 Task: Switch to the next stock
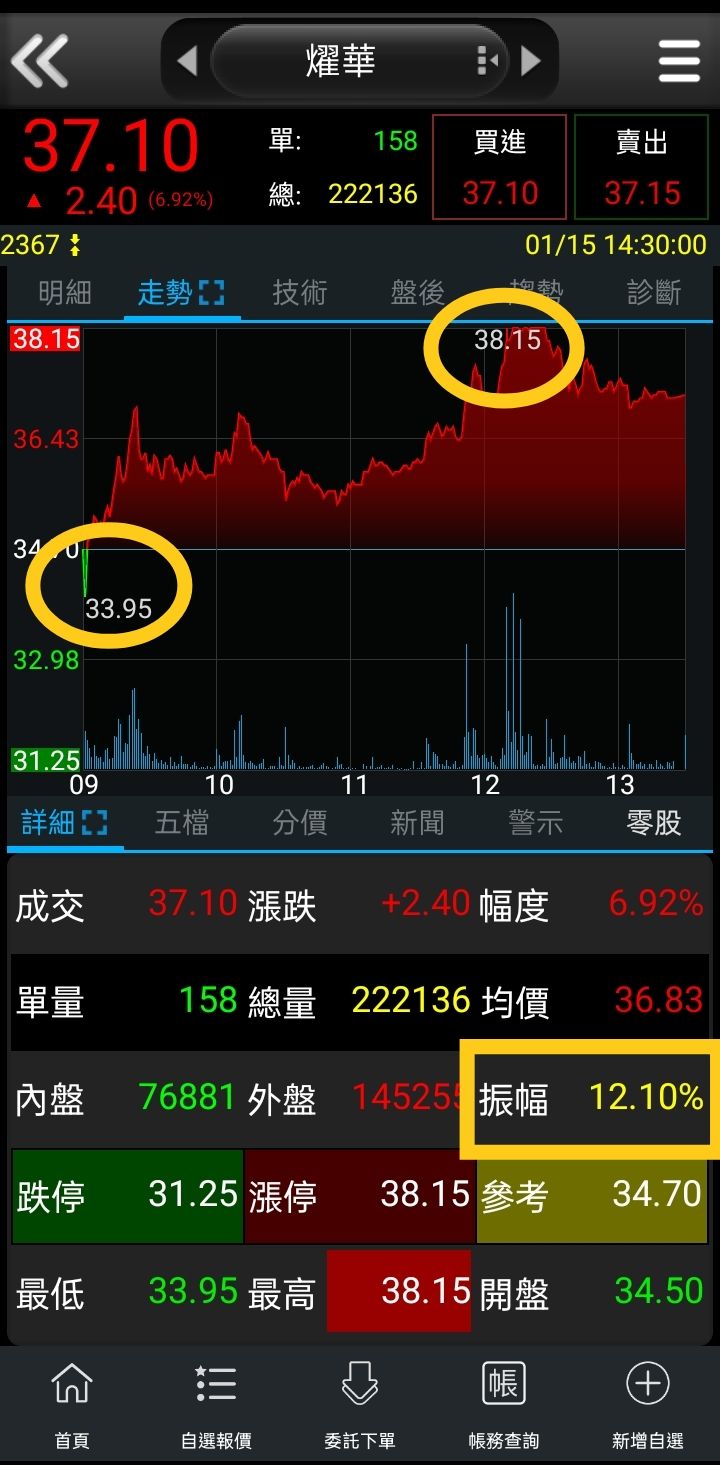[531, 61]
